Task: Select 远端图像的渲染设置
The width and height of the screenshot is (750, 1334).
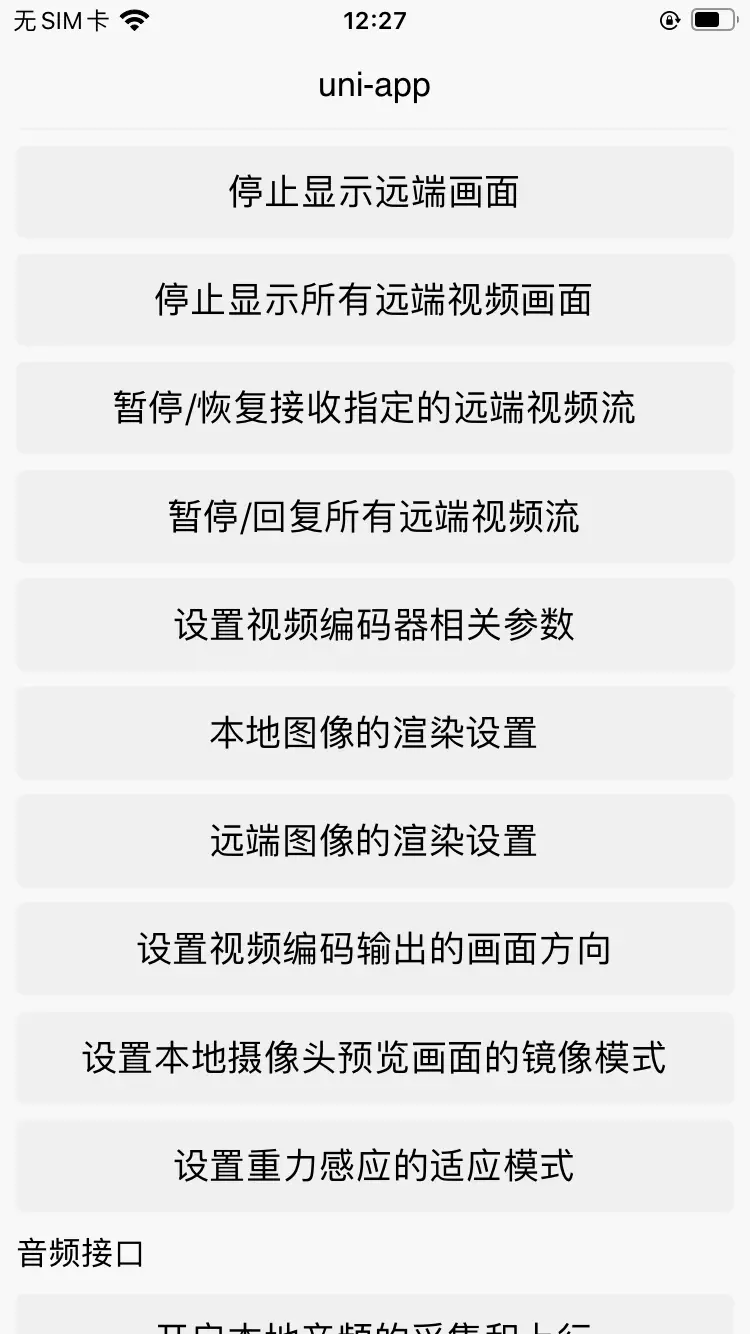Action: (375, 841)
